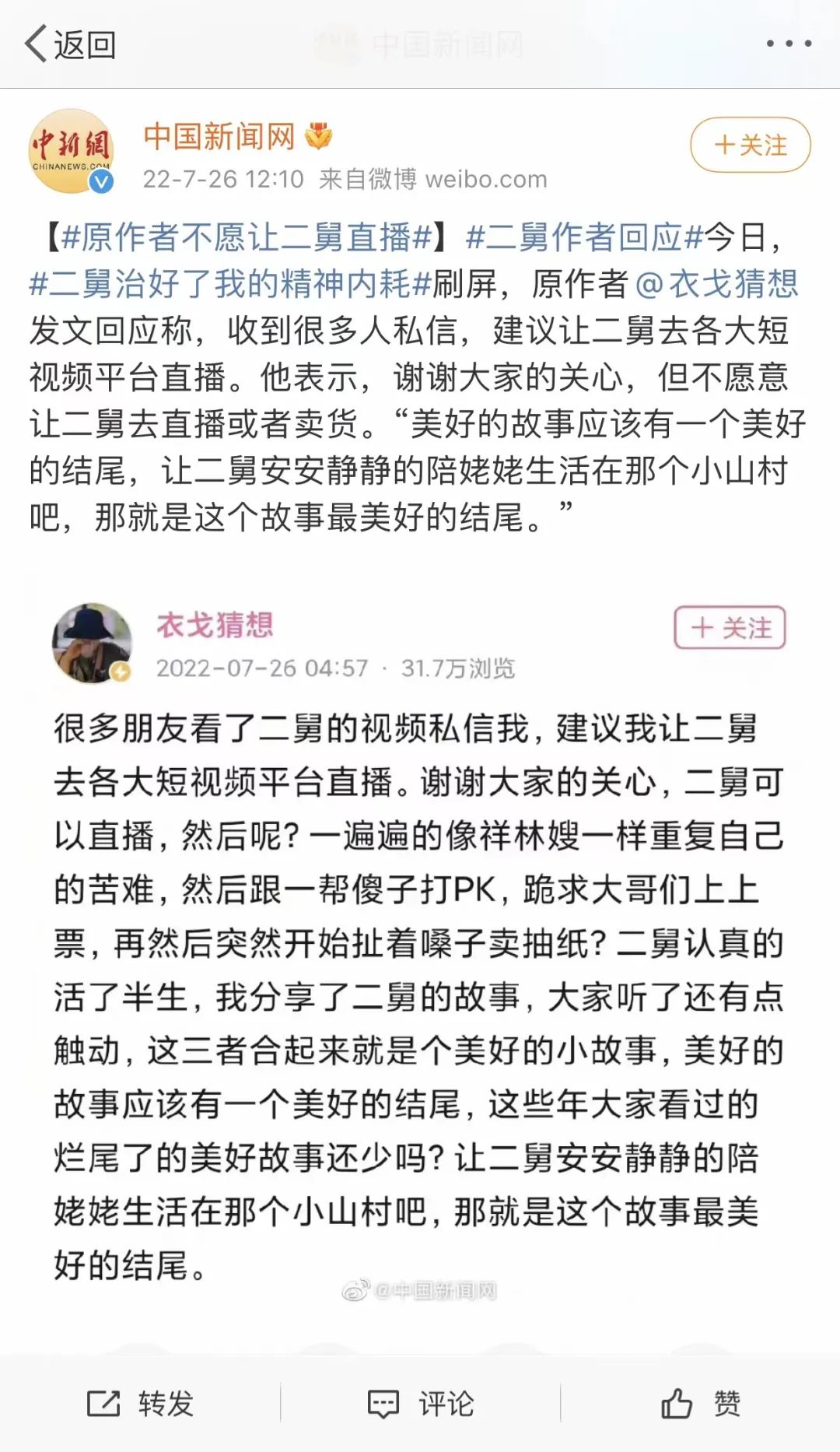Go back with the 返回 button

pos(70,44)
